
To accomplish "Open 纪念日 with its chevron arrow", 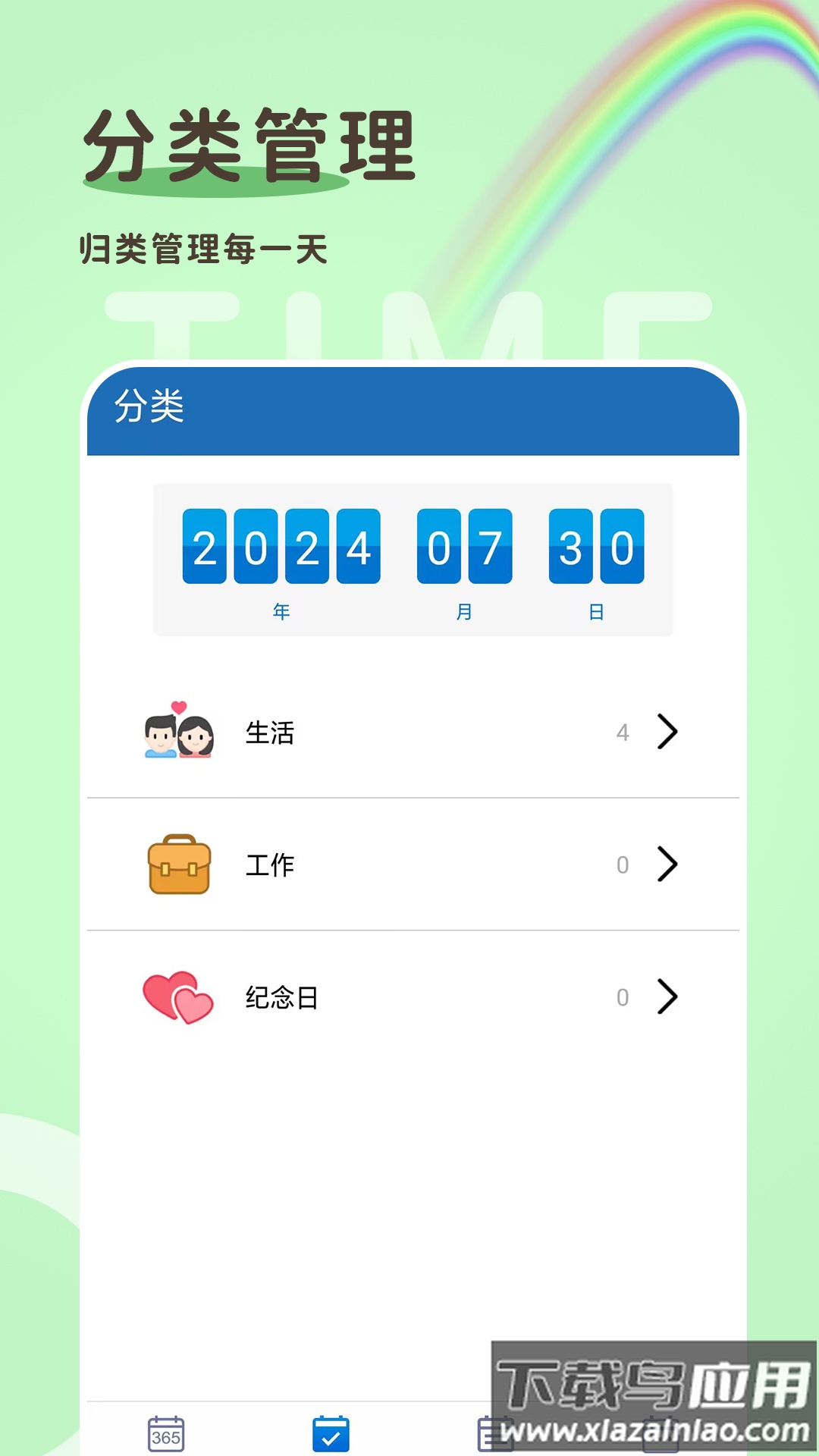I will point(667,997).
